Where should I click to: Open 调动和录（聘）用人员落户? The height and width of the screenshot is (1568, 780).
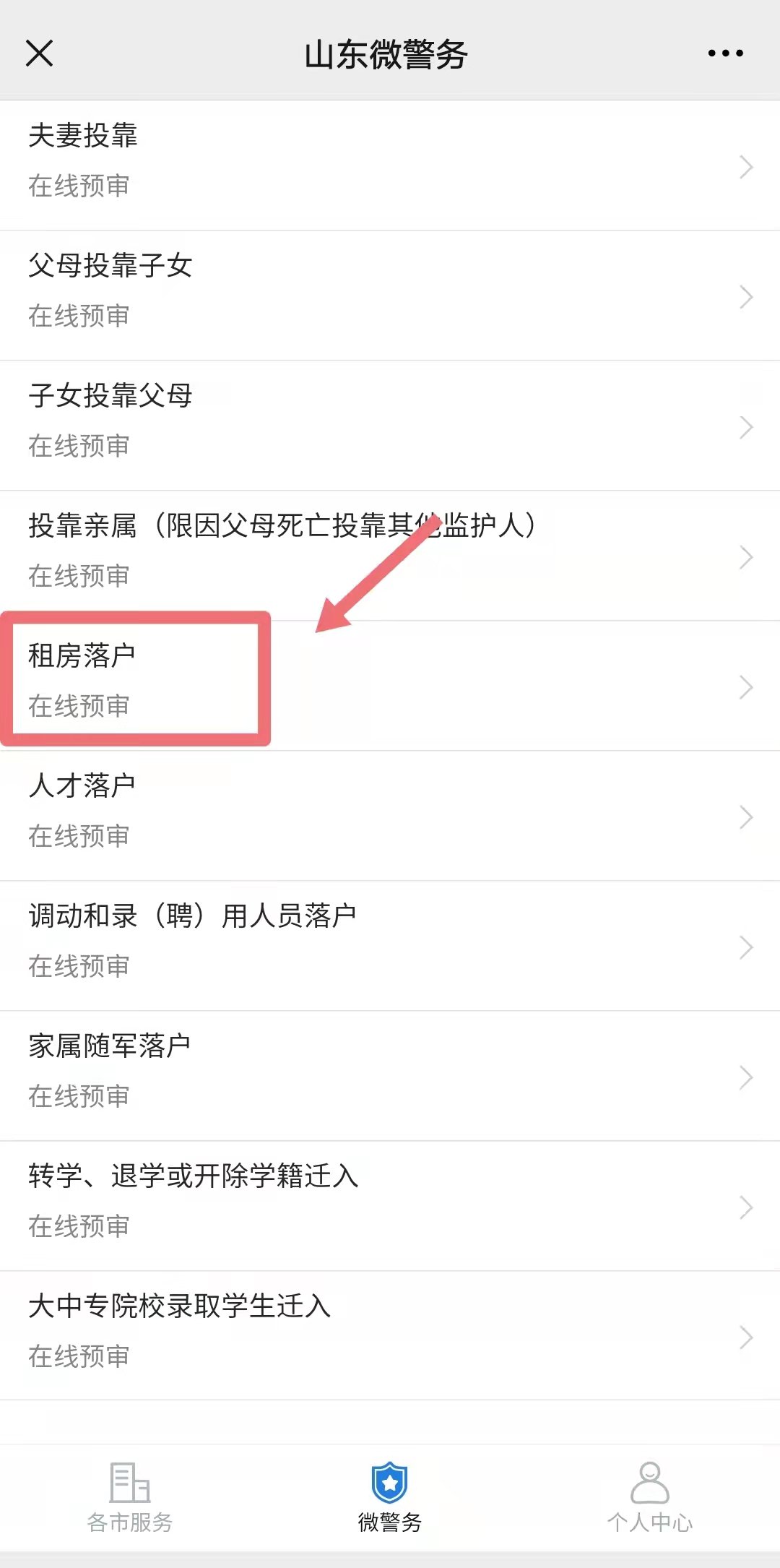pyautogui.click(x=390, y=946)
